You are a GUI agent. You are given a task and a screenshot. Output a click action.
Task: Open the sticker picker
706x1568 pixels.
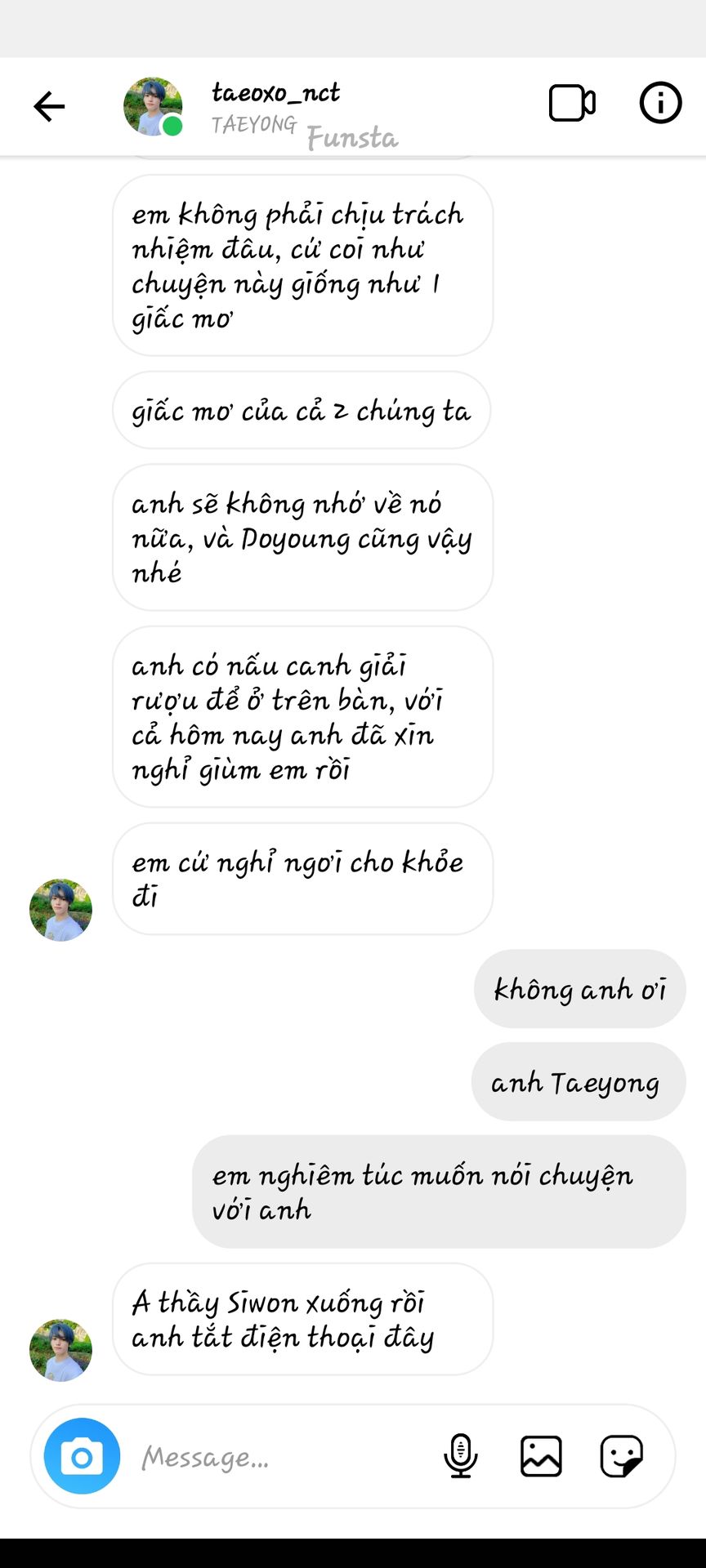pyautogui.click(x=622, y=1456)
